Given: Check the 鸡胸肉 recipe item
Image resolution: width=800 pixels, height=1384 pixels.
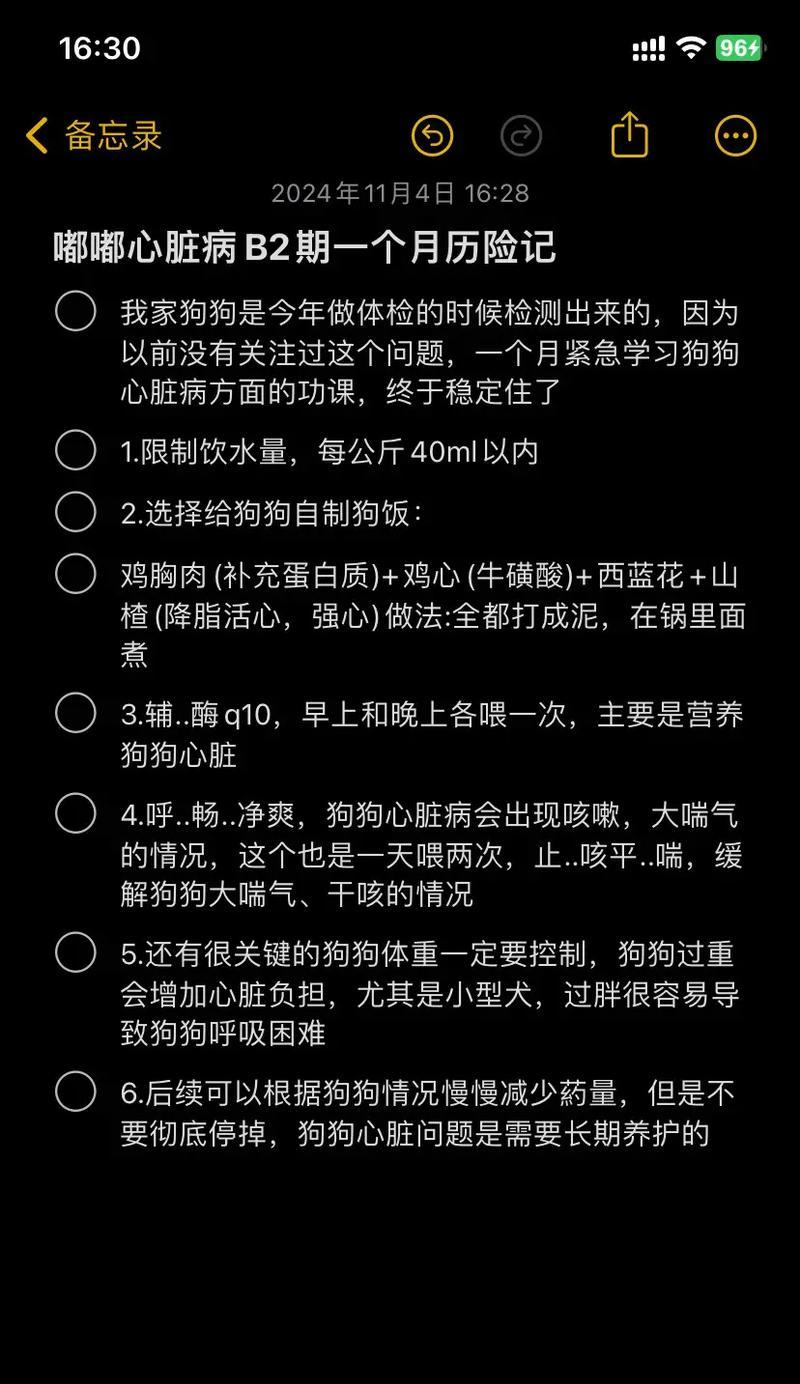Looking at the screenshot, I should [75, 573].
